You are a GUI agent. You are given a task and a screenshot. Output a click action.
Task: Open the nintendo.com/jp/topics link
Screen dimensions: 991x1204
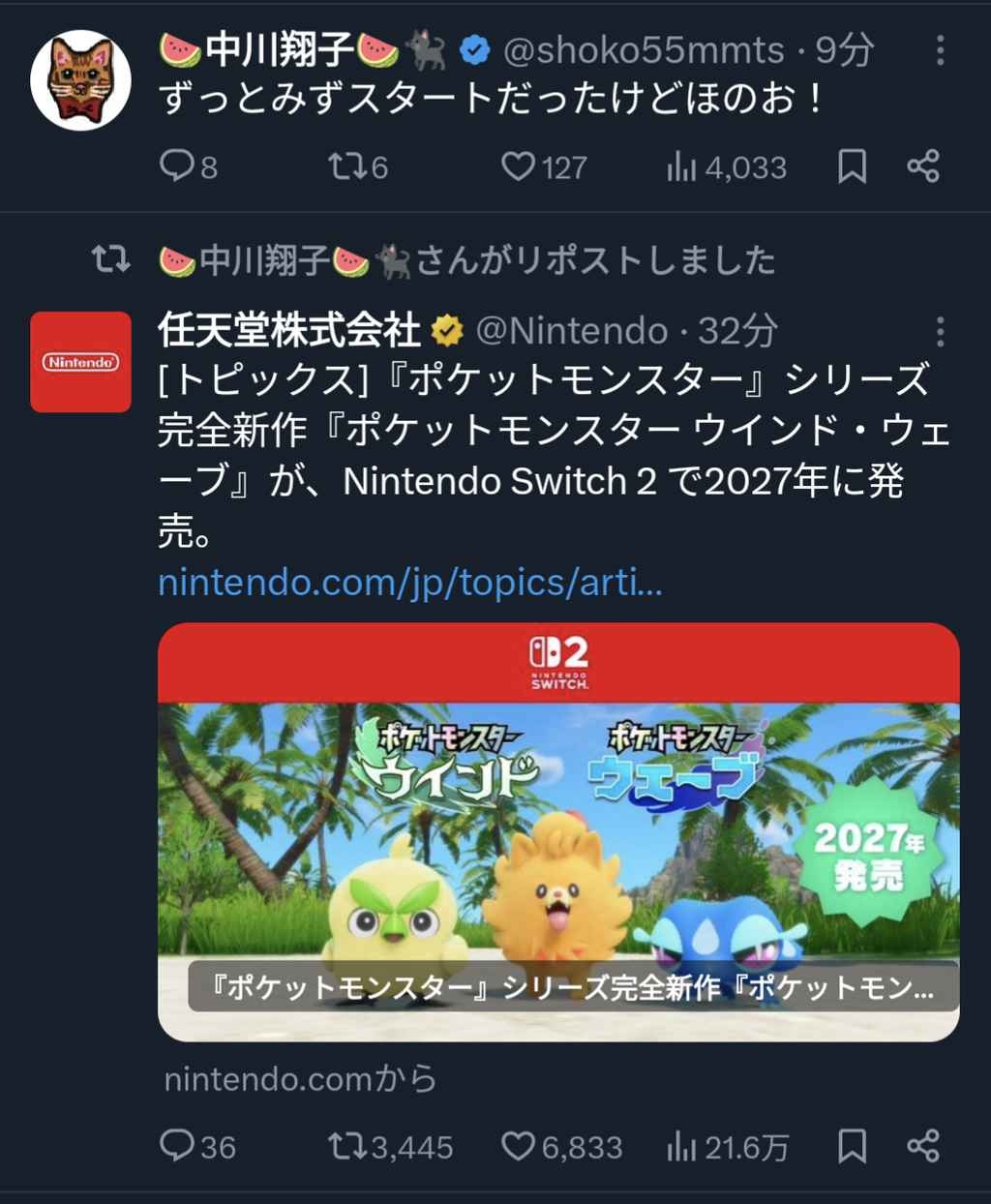410,583
